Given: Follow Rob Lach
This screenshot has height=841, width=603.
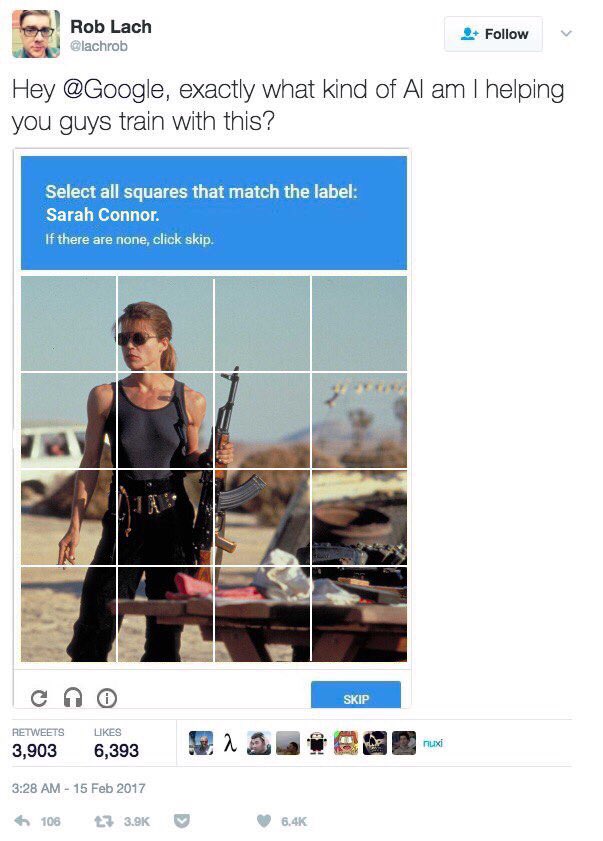Looking at the screenshot, I should tap(494, 34).
